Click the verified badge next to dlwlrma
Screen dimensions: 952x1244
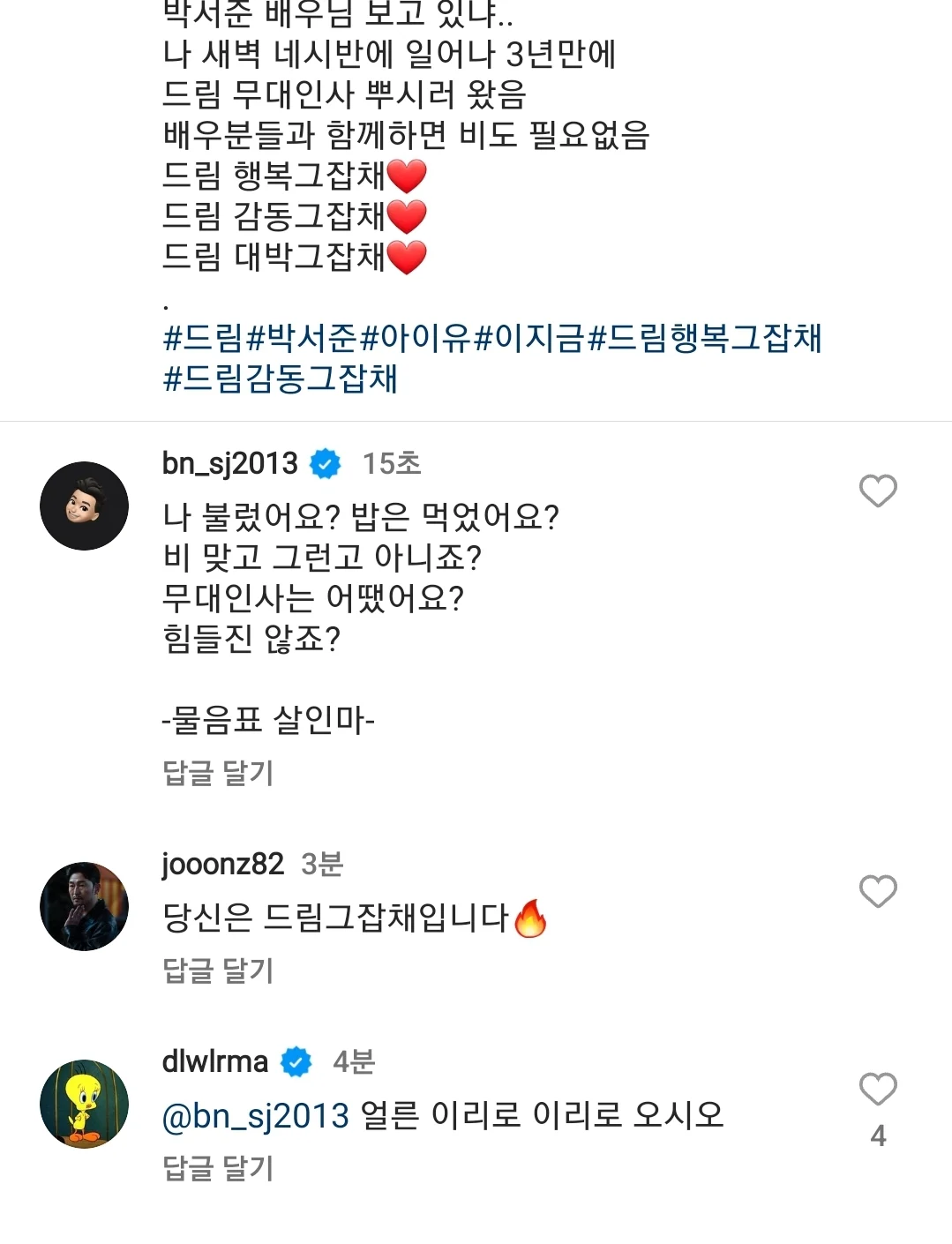[296, 1061]
